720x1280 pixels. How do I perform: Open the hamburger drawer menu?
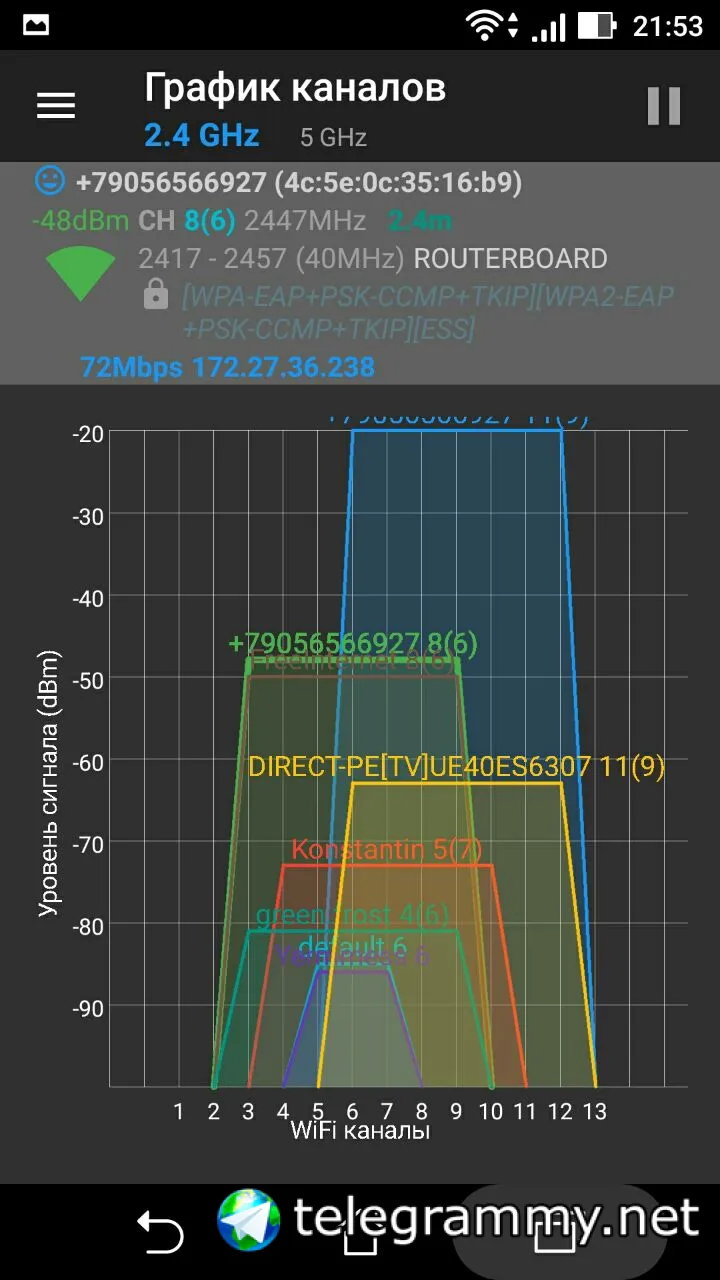[56, 105]
